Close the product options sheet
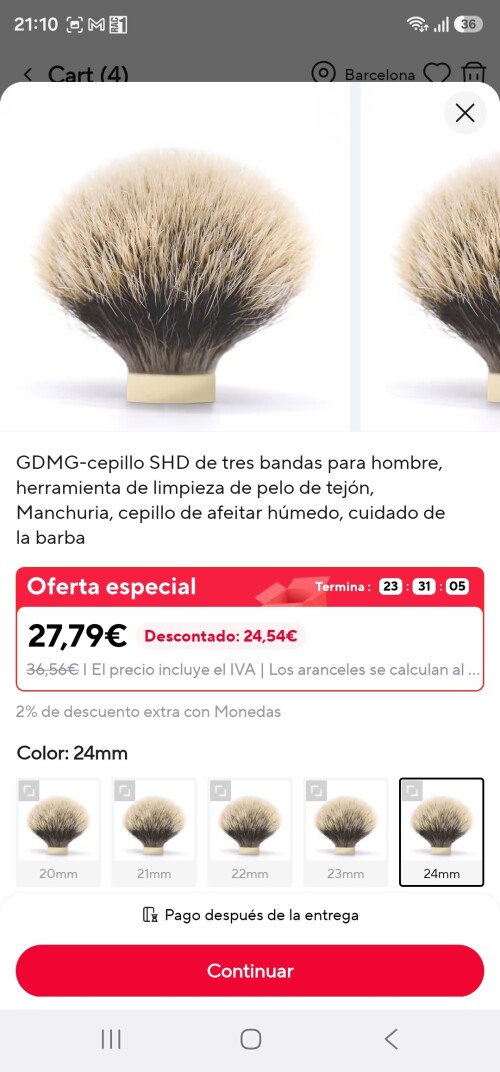 pyautogui.click(x=465, y=113)
